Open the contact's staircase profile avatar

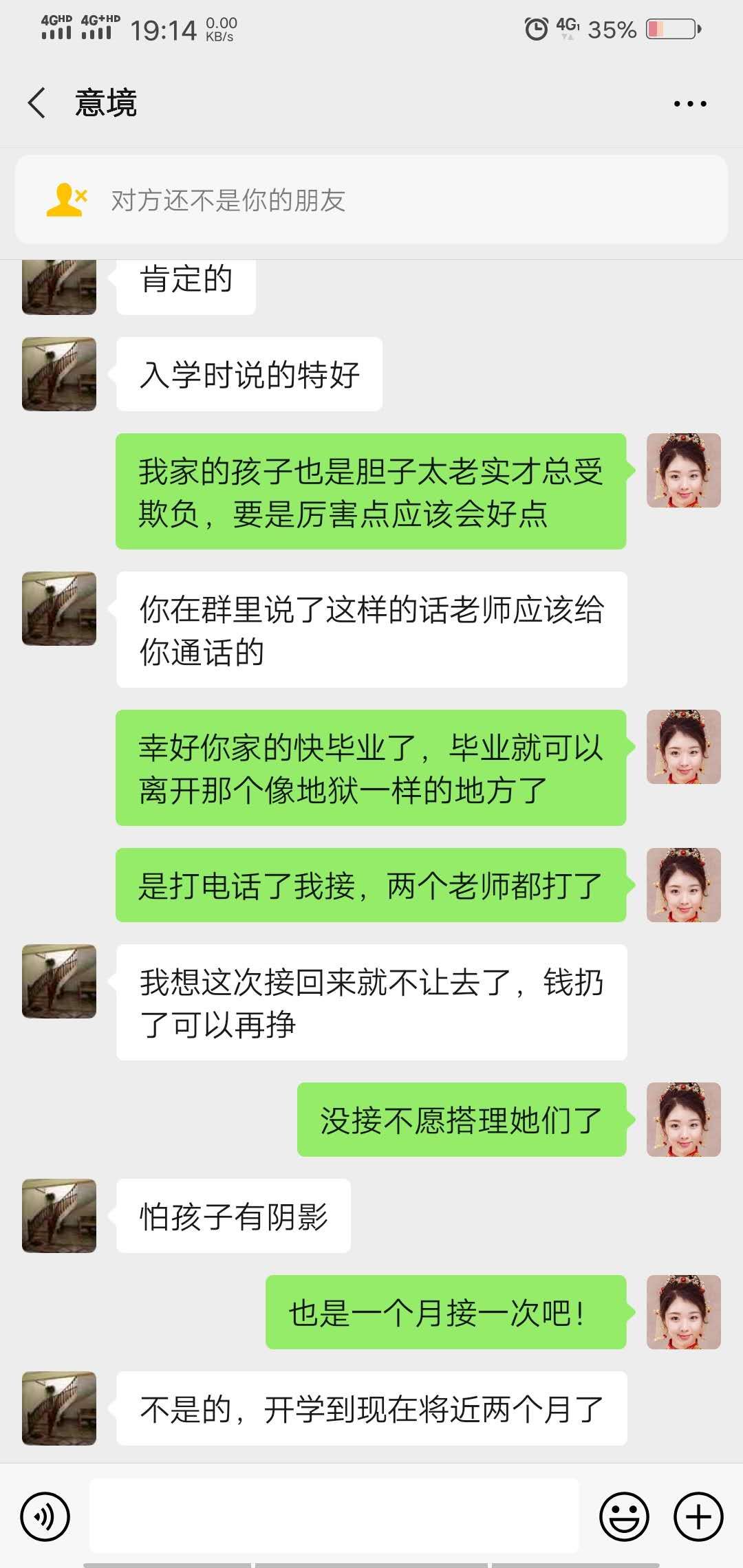58,375
